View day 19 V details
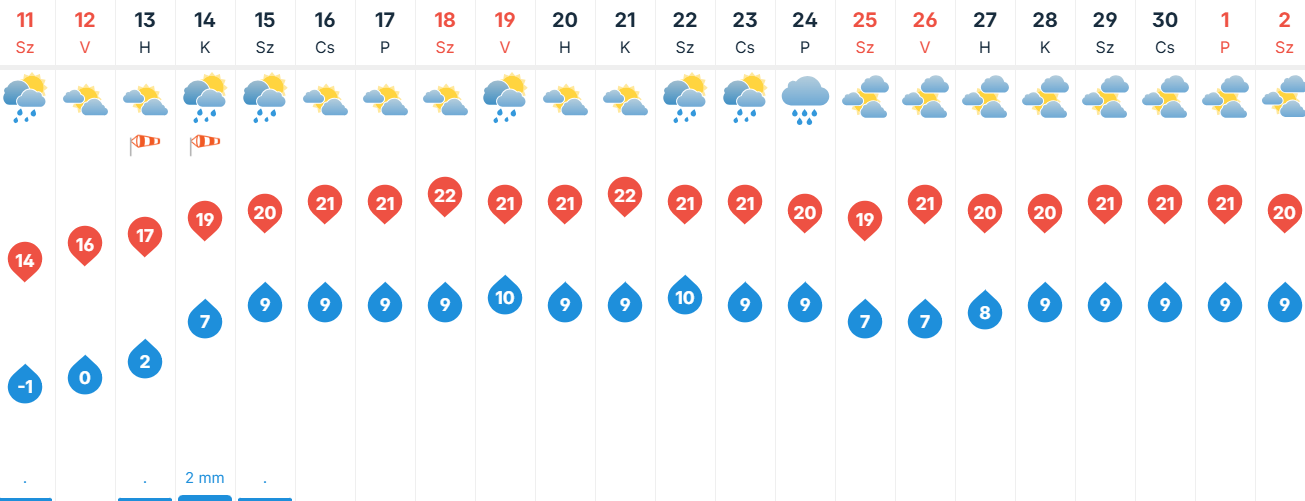 tap(505, 31)
